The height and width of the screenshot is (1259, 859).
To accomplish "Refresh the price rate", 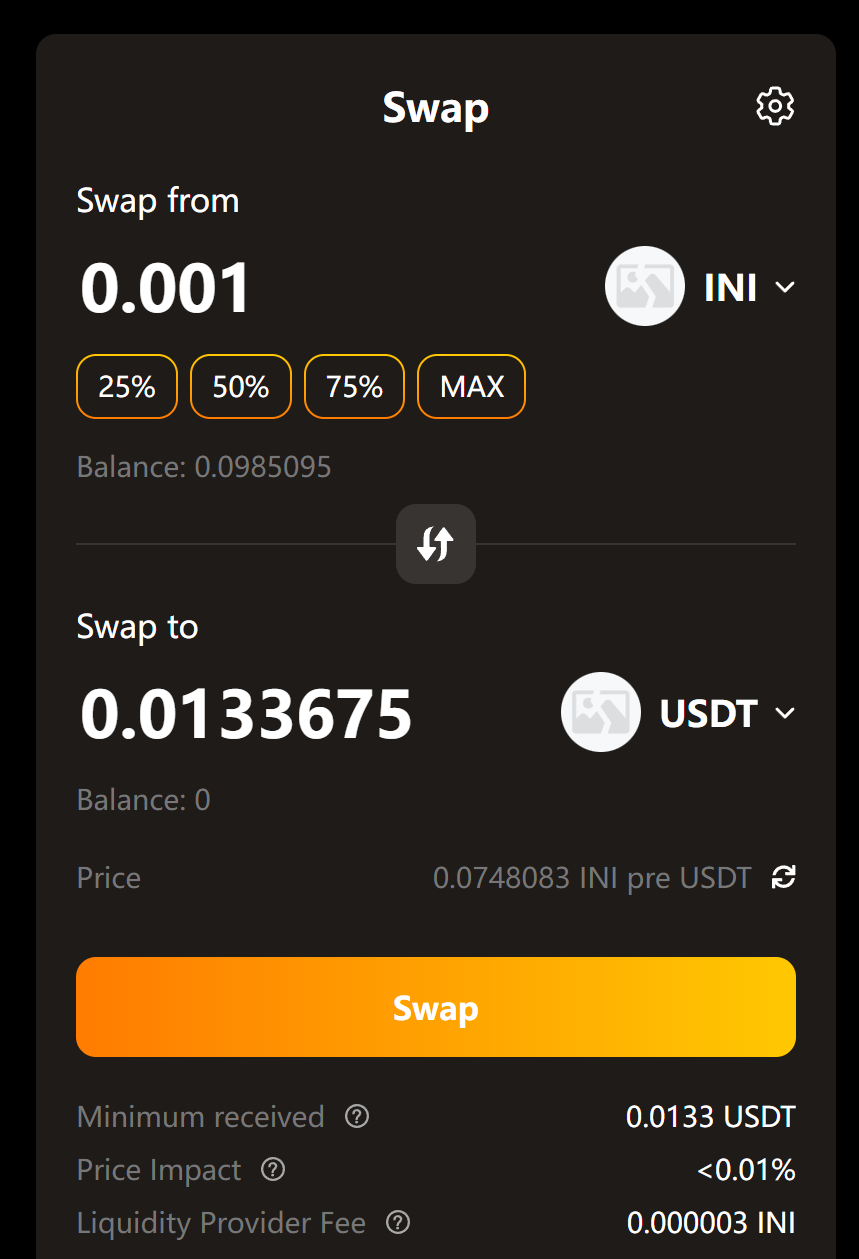I will click(x=784, y=878).
